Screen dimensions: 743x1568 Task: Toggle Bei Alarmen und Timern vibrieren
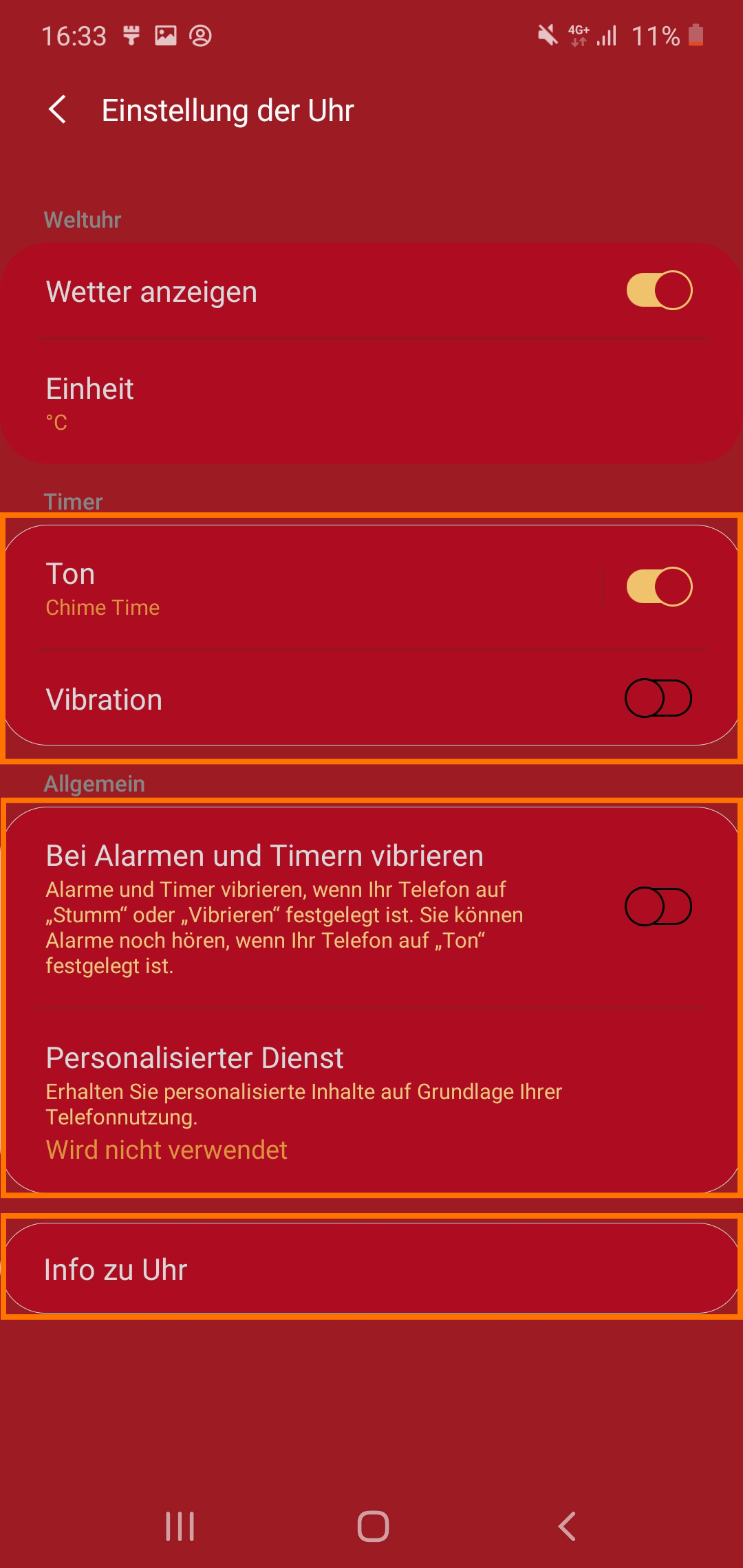(x=659, y=906)
